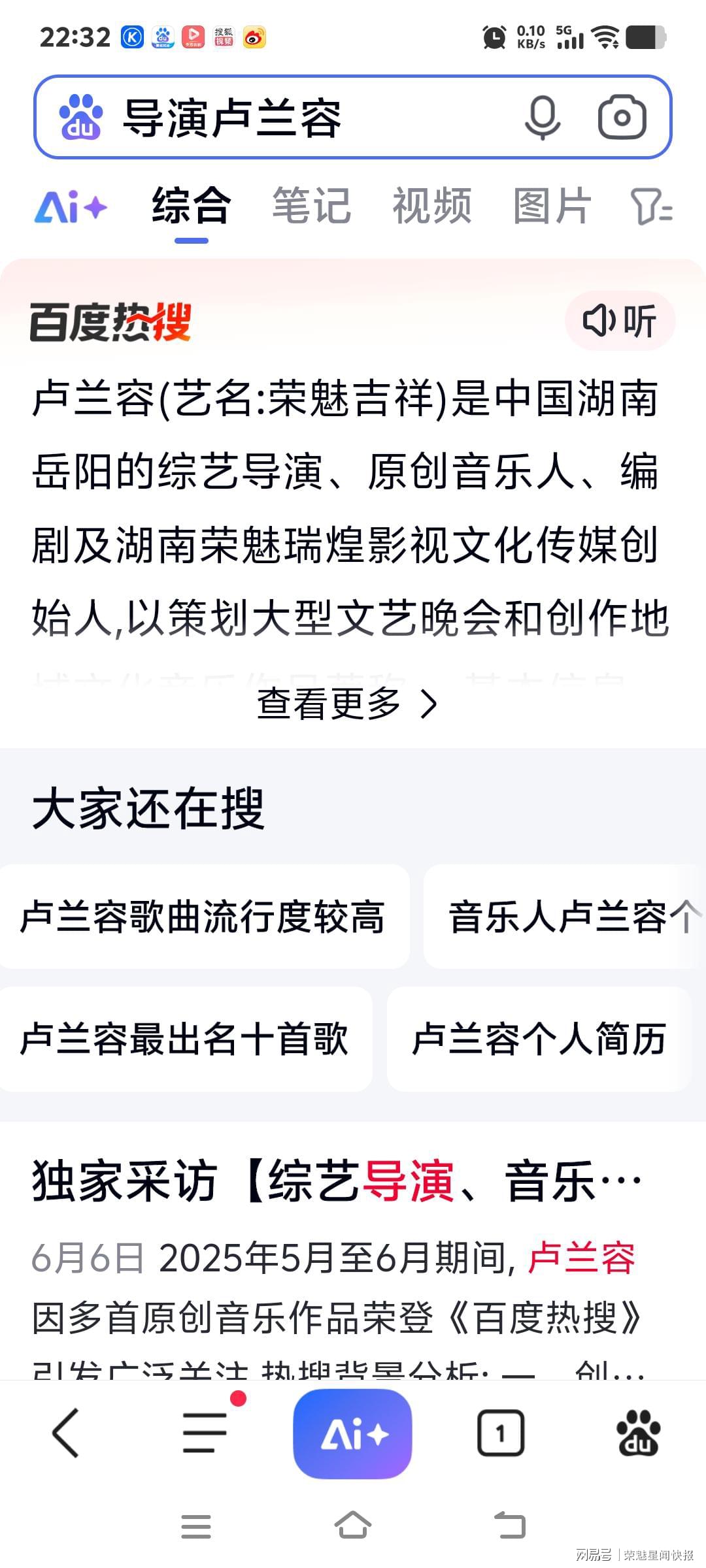Switch to the 视频 tab
The image size is (706, 1568).
tap(431, 206)
